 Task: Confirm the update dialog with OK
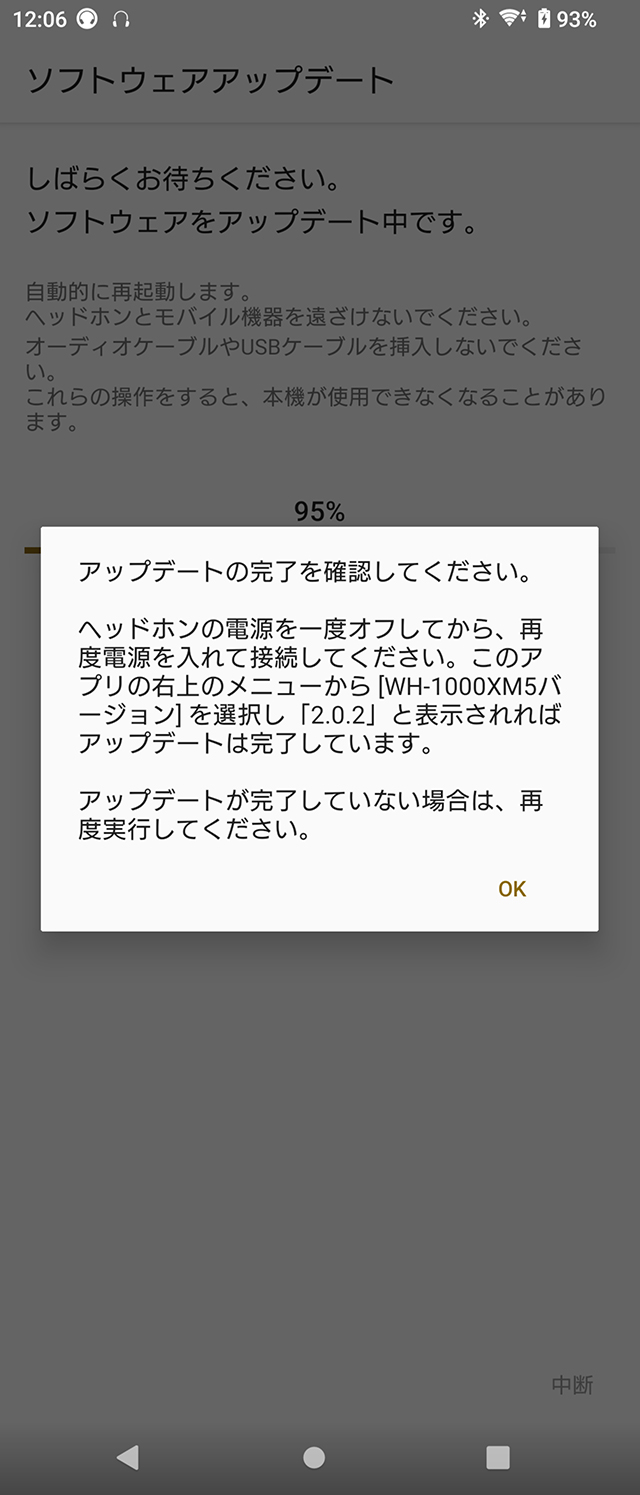(x=512, y=889)
